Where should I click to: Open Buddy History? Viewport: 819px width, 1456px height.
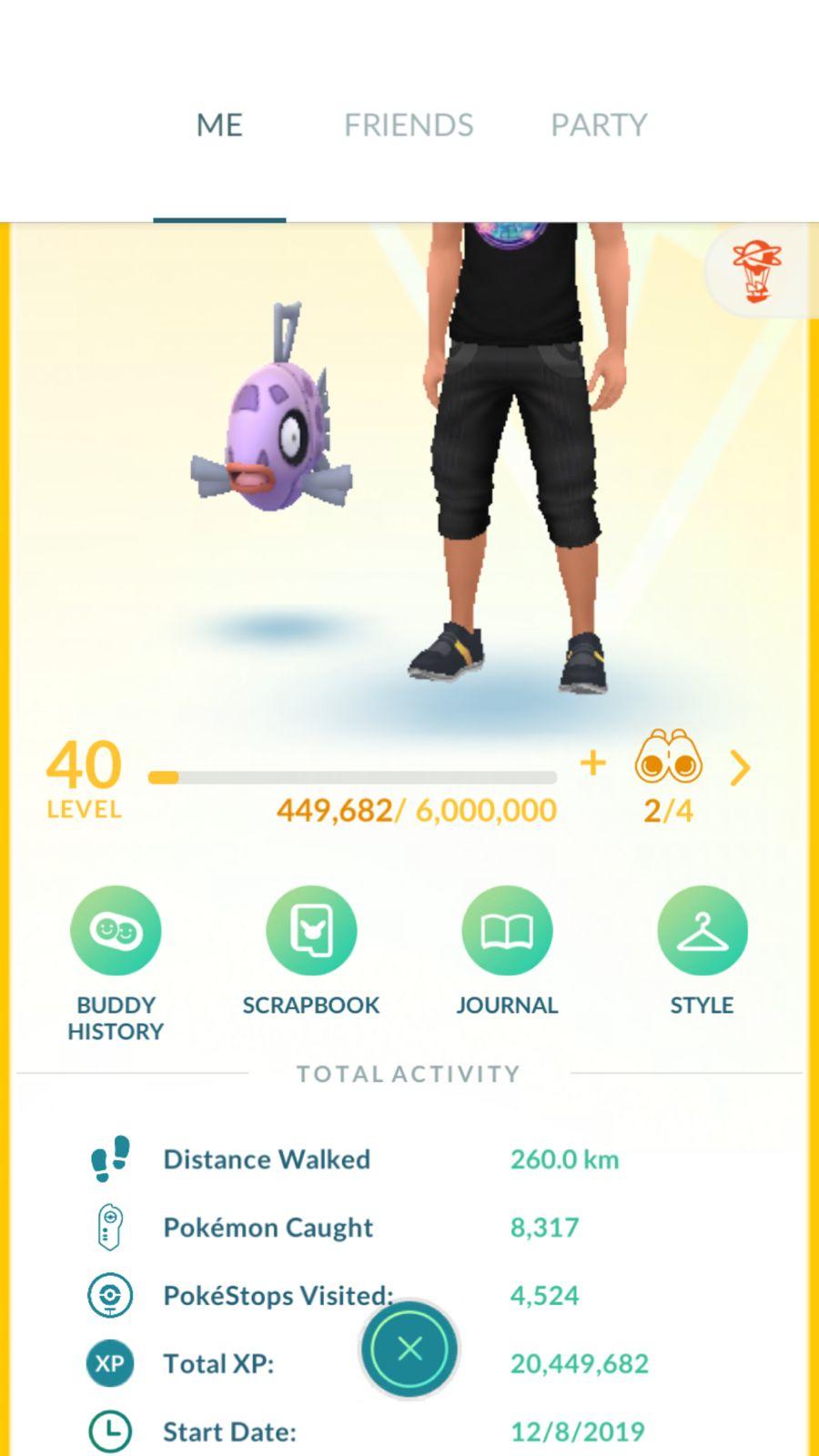pyautogui.click(x=116, y=965)
